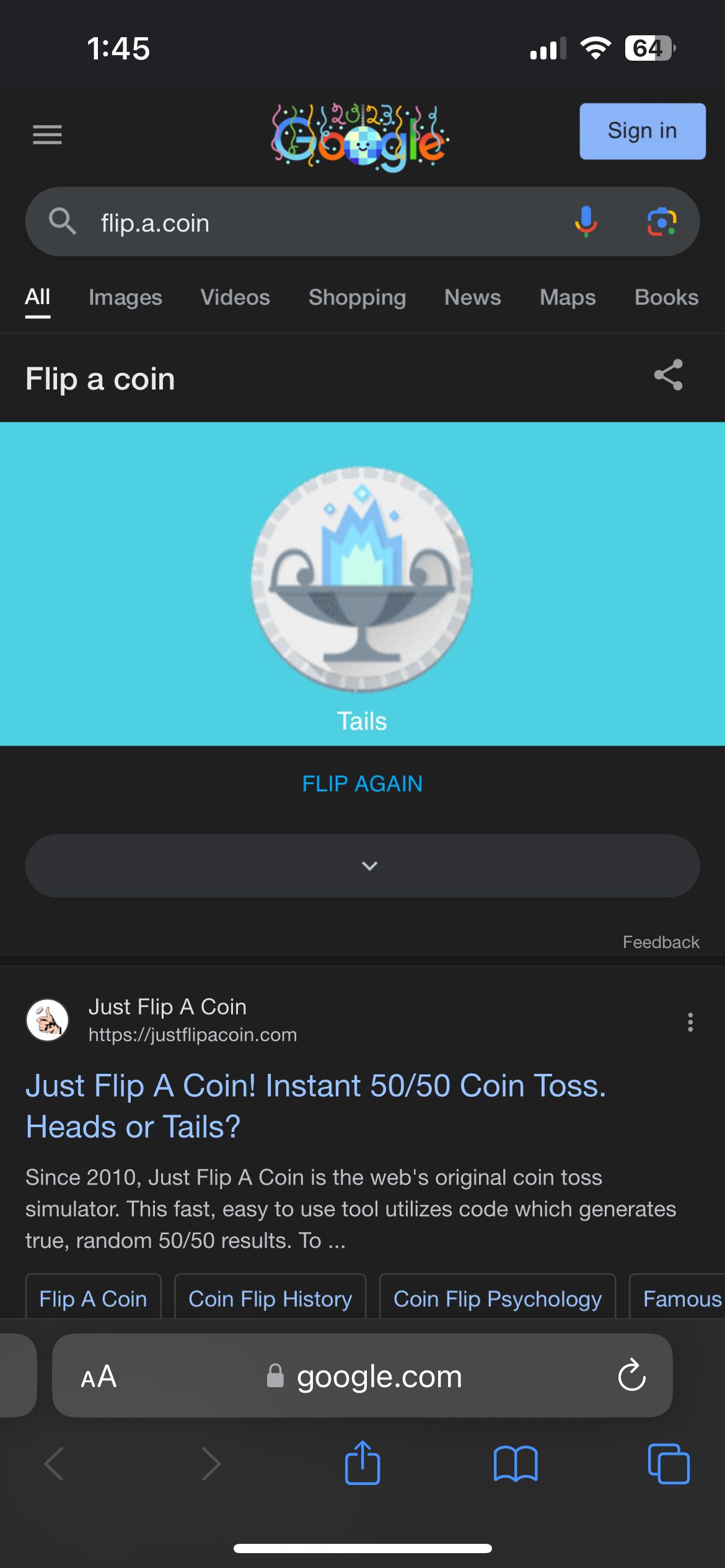The image size is (725, 1568).
Task: Start voice search with the microphone
Action: (x=586, y=222)
